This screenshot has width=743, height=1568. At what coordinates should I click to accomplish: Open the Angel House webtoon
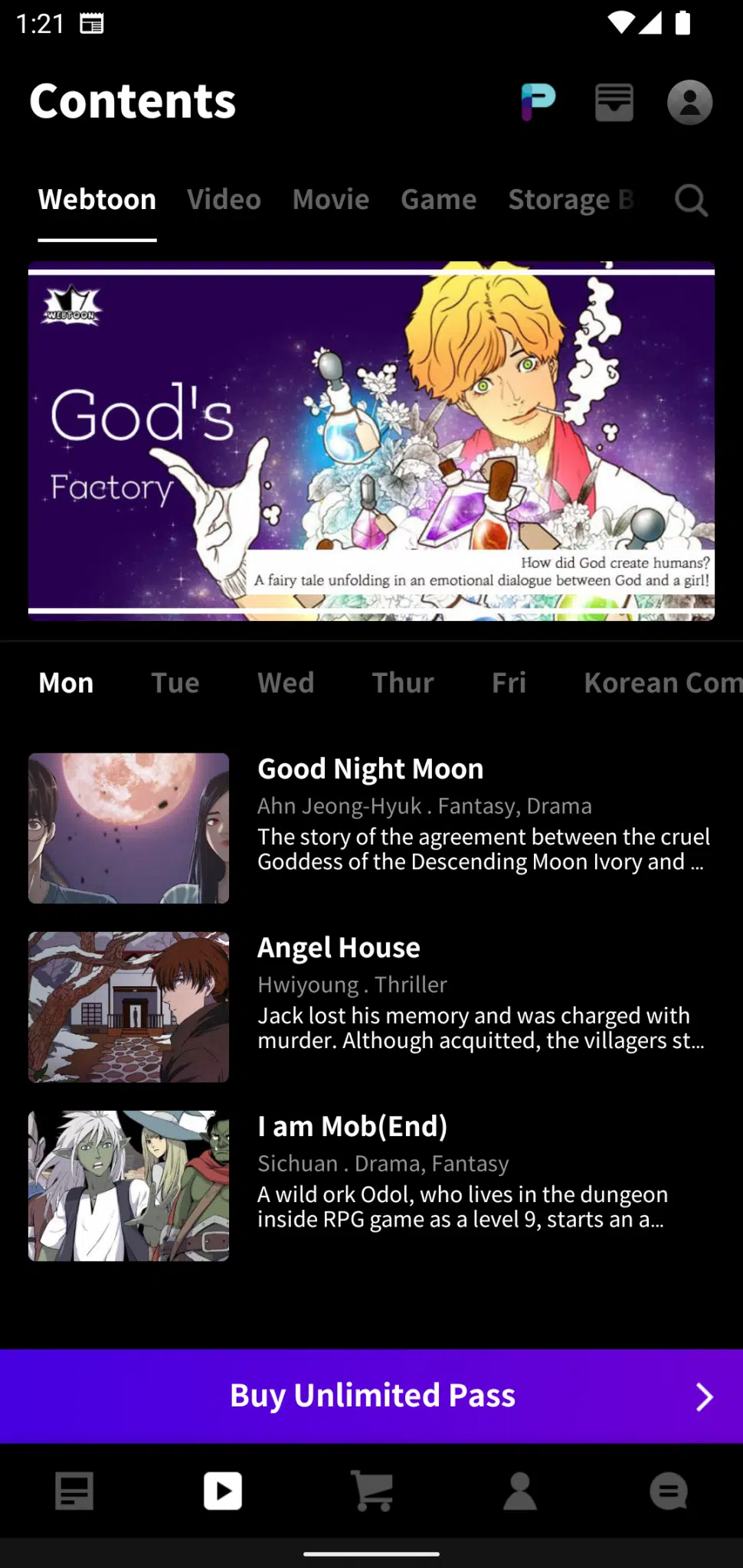coord(371,1007)
